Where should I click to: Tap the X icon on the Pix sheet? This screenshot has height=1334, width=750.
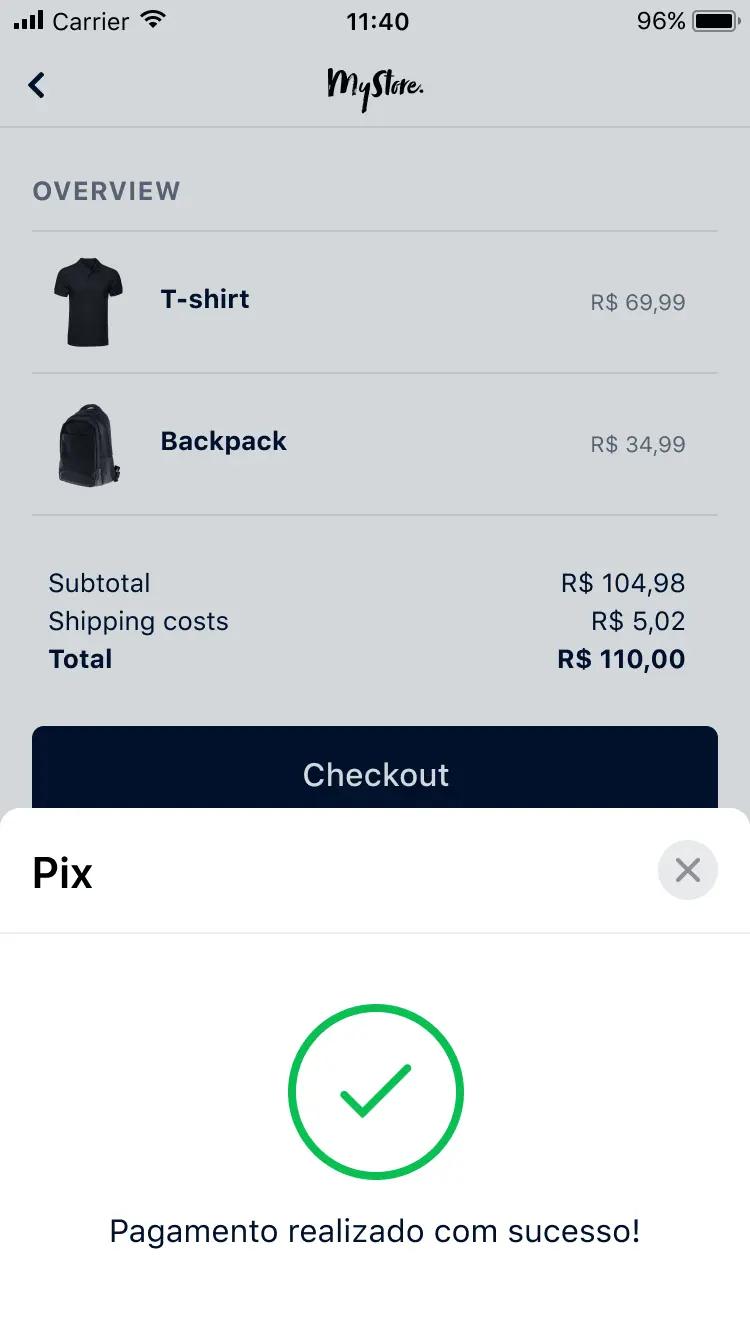coord(687,870)
